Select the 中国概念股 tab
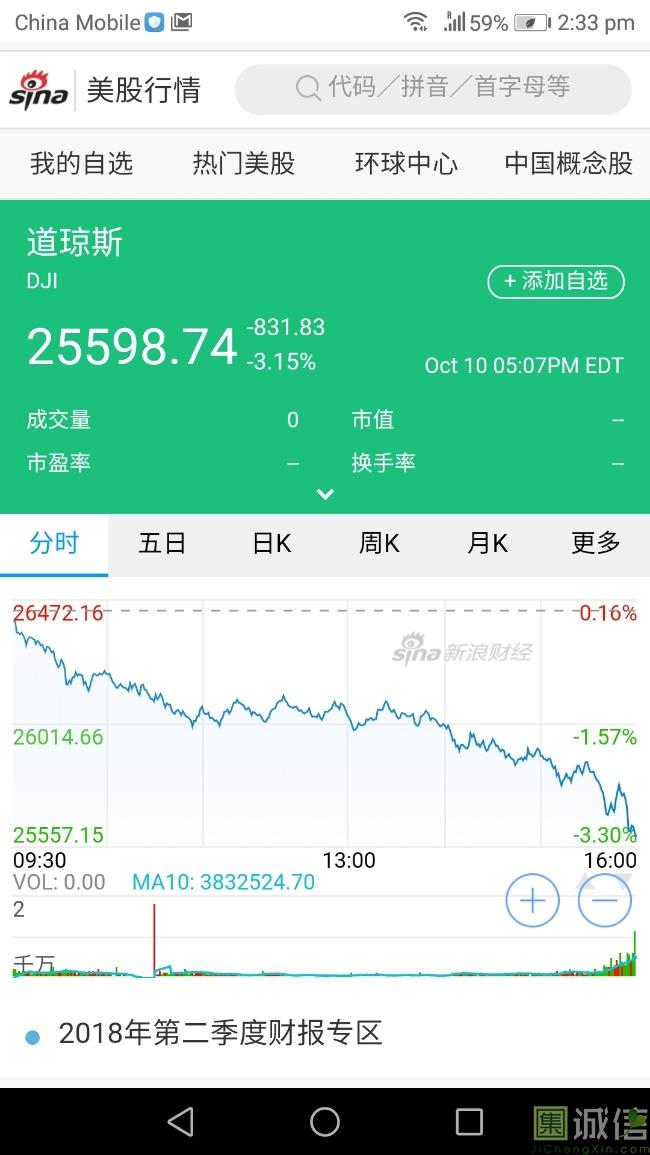The width and height of the screenshot is (650, 1155). click(568, 164)
